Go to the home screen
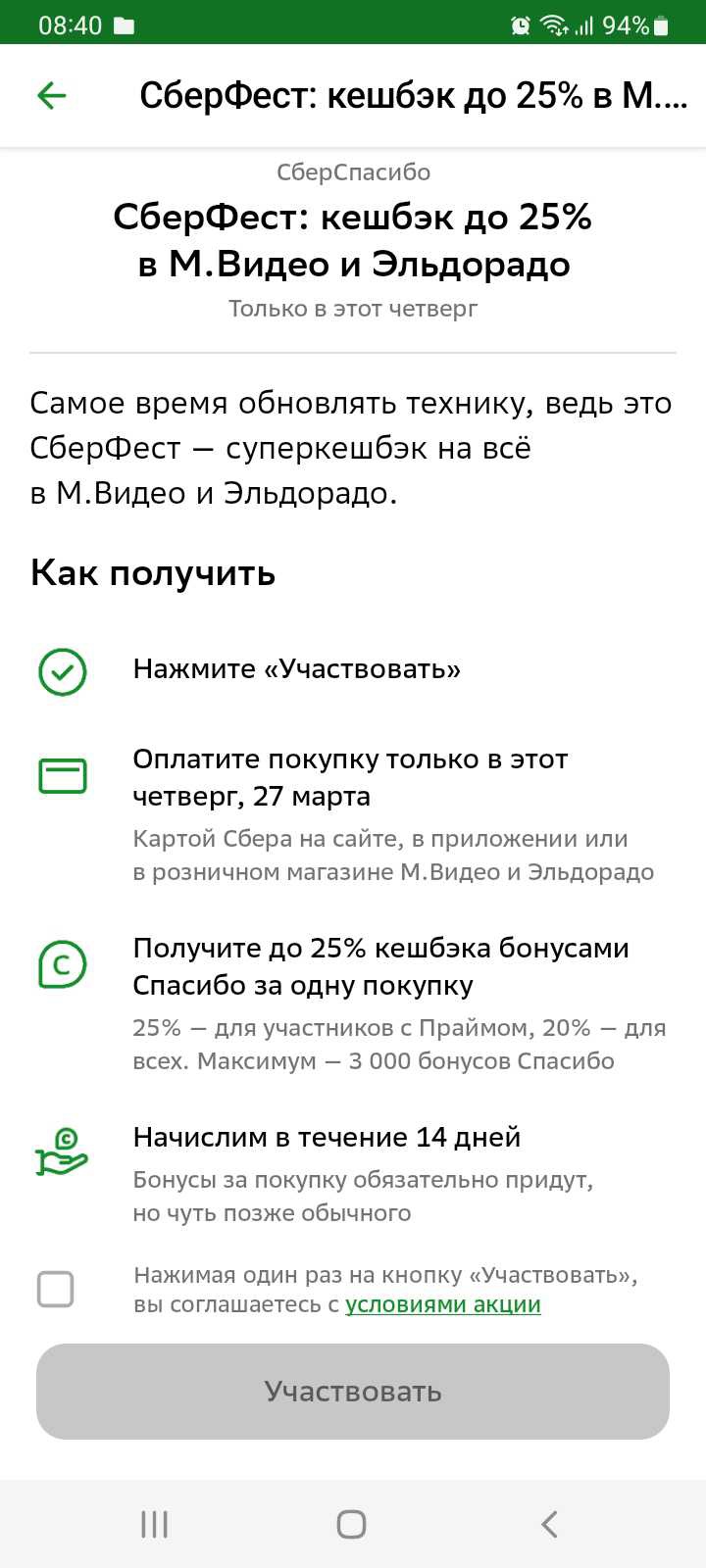 pos(352,1524)
